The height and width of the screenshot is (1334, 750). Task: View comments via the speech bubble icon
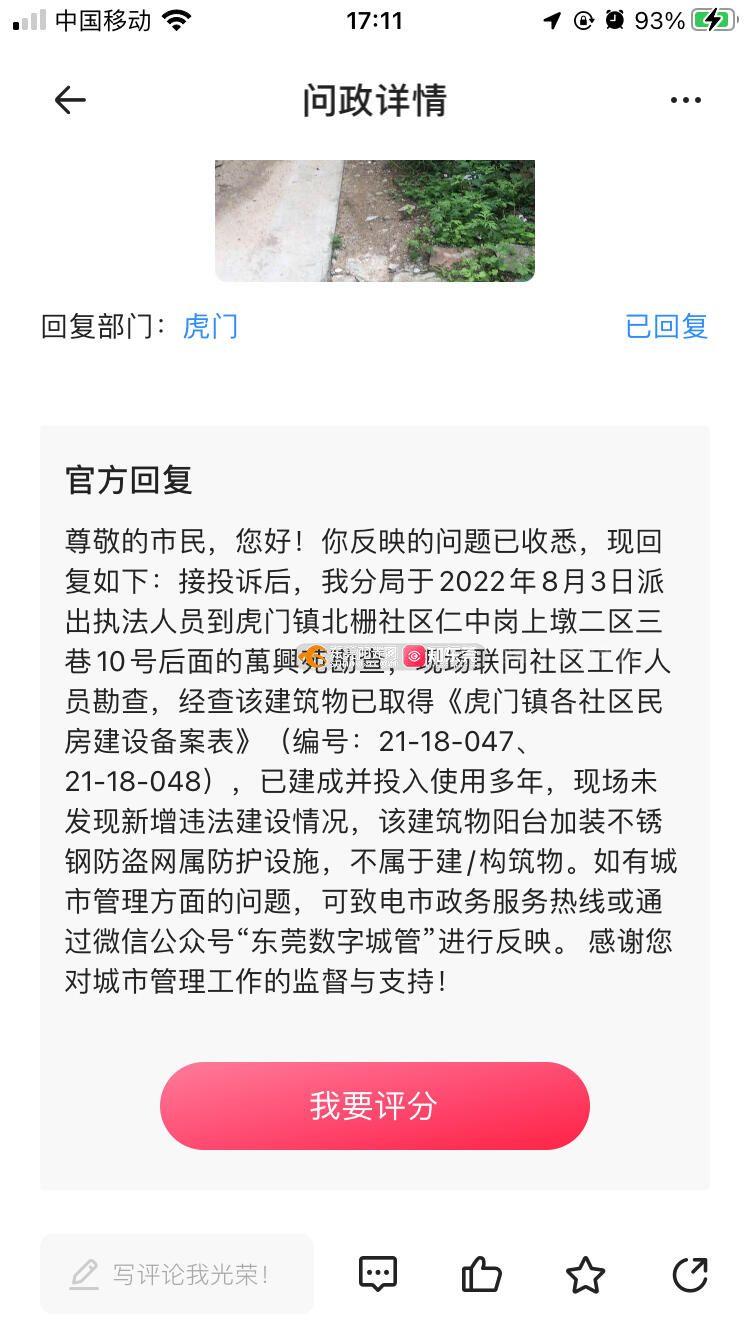378,1274
